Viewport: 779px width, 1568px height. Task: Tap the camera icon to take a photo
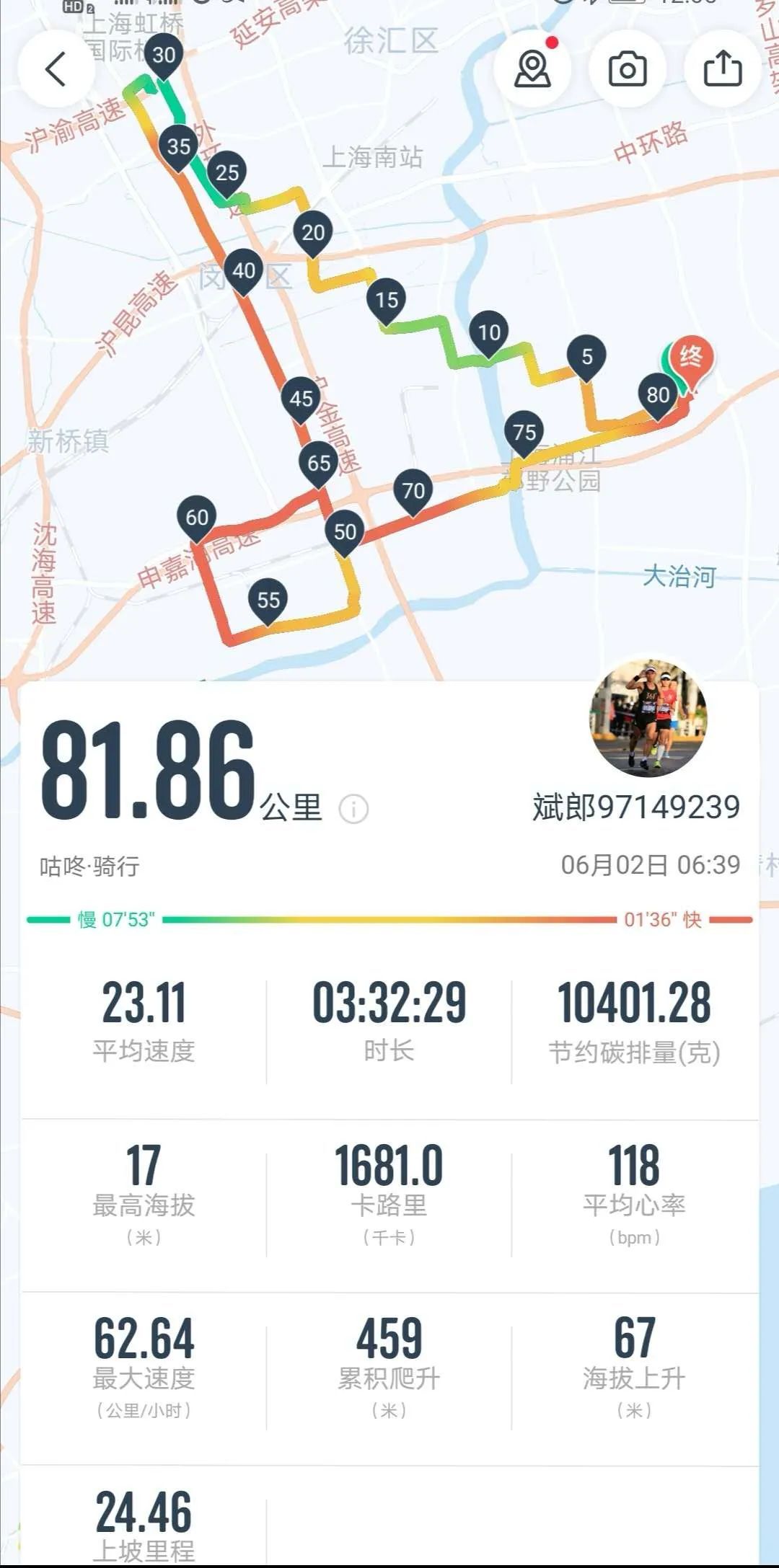click(x=627, y=69)
